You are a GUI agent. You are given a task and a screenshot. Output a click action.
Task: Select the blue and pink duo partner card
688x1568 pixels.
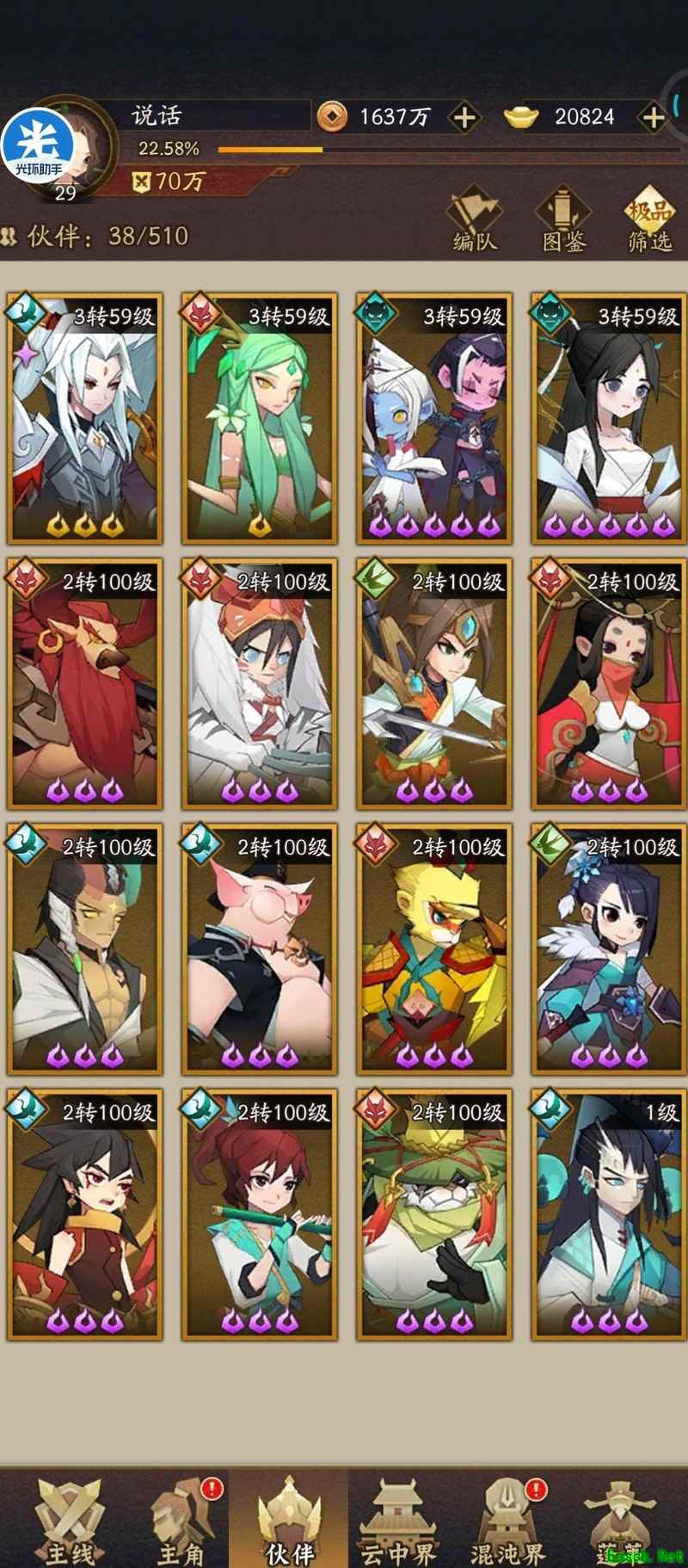[x=434, y=419]
